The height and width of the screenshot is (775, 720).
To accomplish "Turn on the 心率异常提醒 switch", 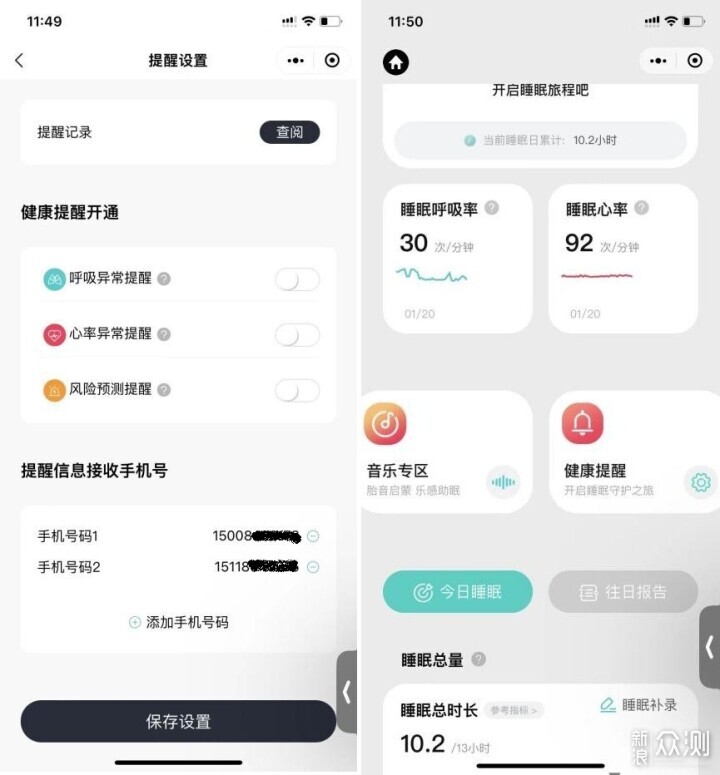I will (x=297, y=335).
